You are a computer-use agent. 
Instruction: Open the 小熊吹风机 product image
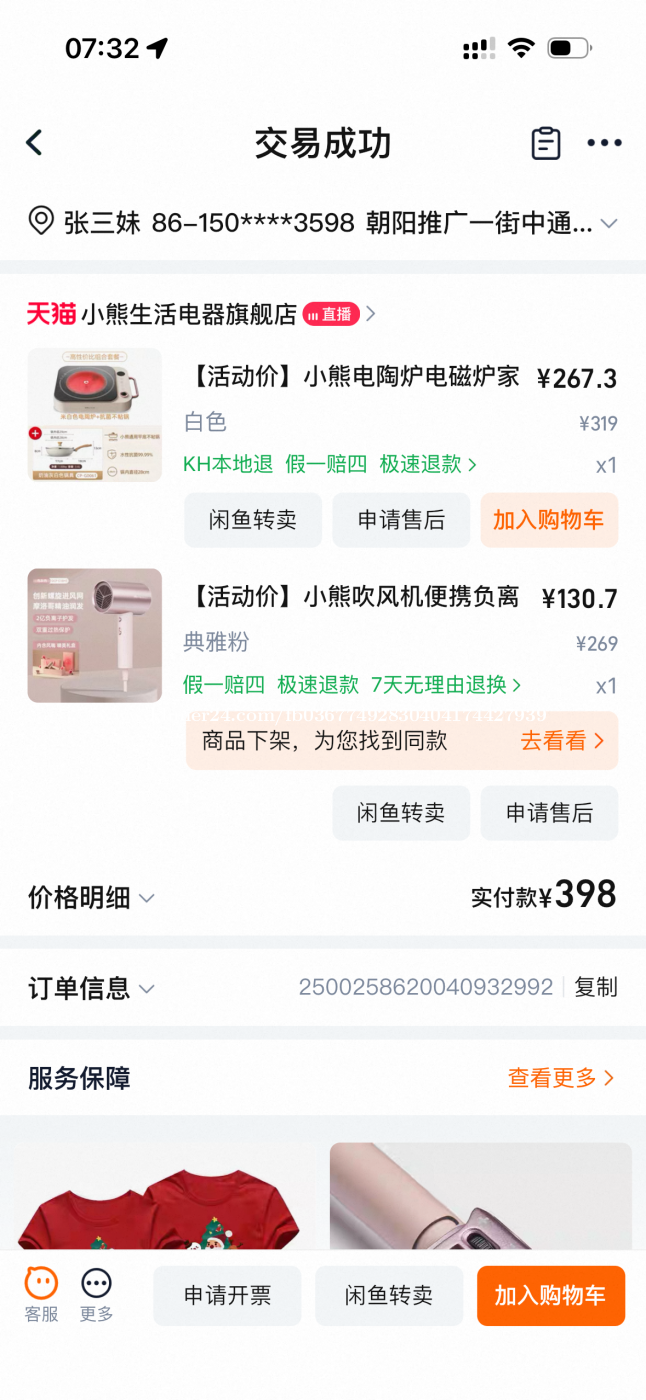click(x=95, y=636)
